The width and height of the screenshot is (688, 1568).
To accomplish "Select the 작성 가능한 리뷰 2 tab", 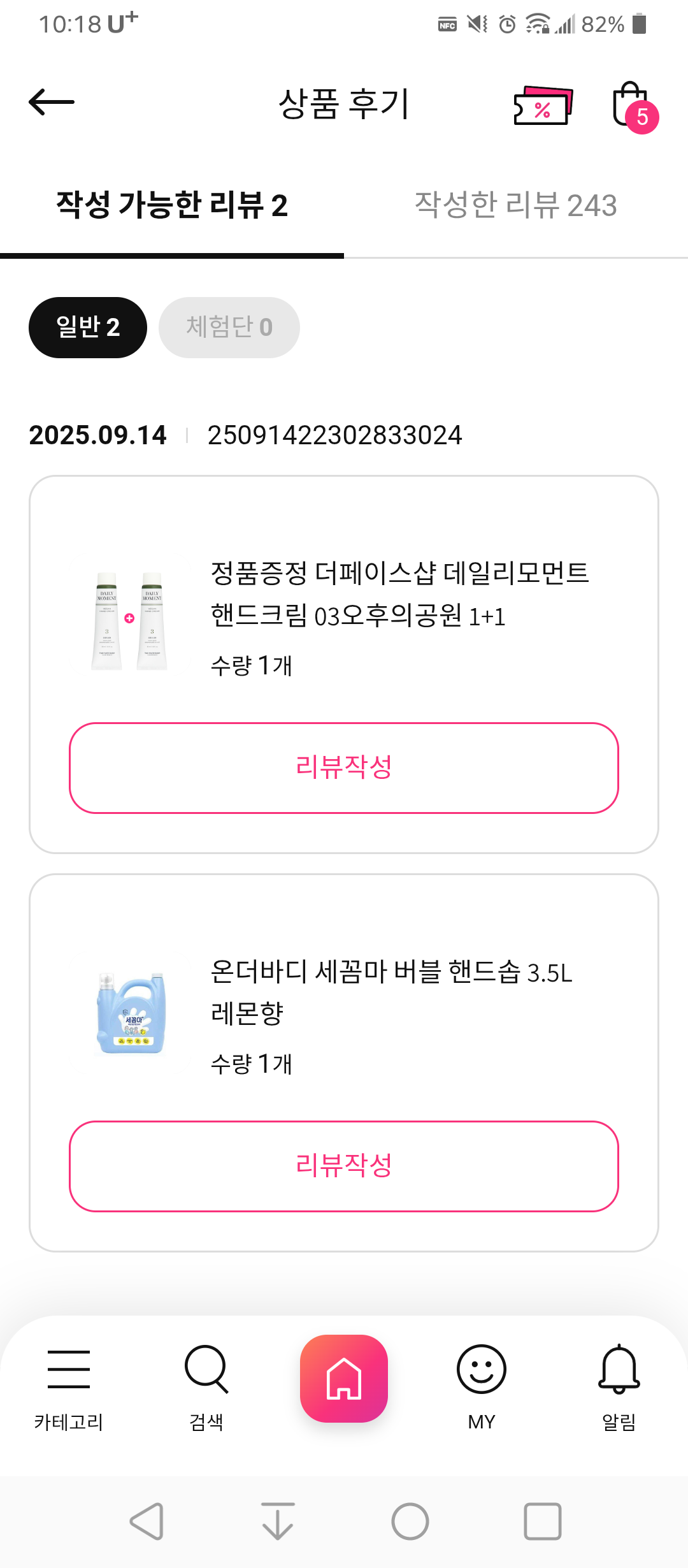I will (x=172, y=205).
